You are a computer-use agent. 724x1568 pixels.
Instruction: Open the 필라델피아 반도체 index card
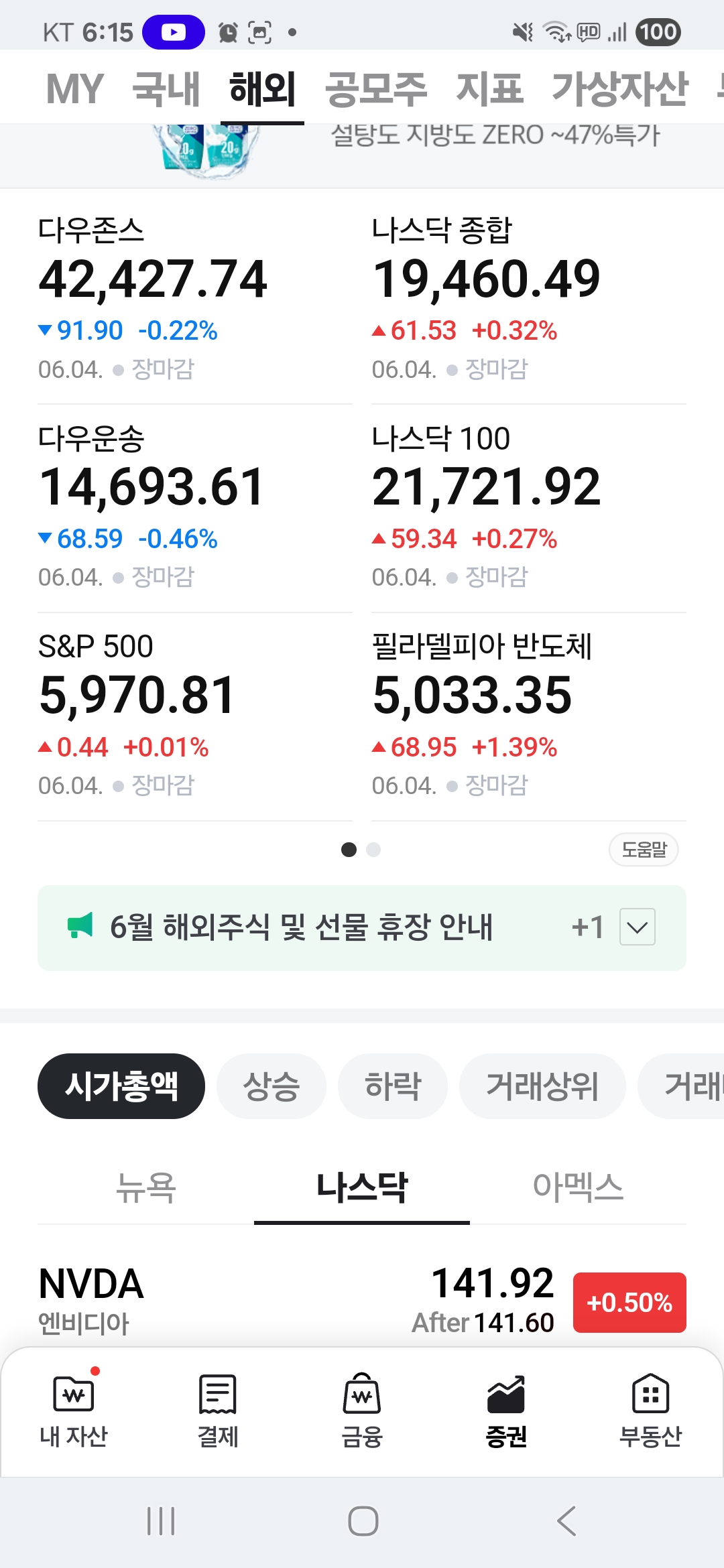click(x=528, y=716)
